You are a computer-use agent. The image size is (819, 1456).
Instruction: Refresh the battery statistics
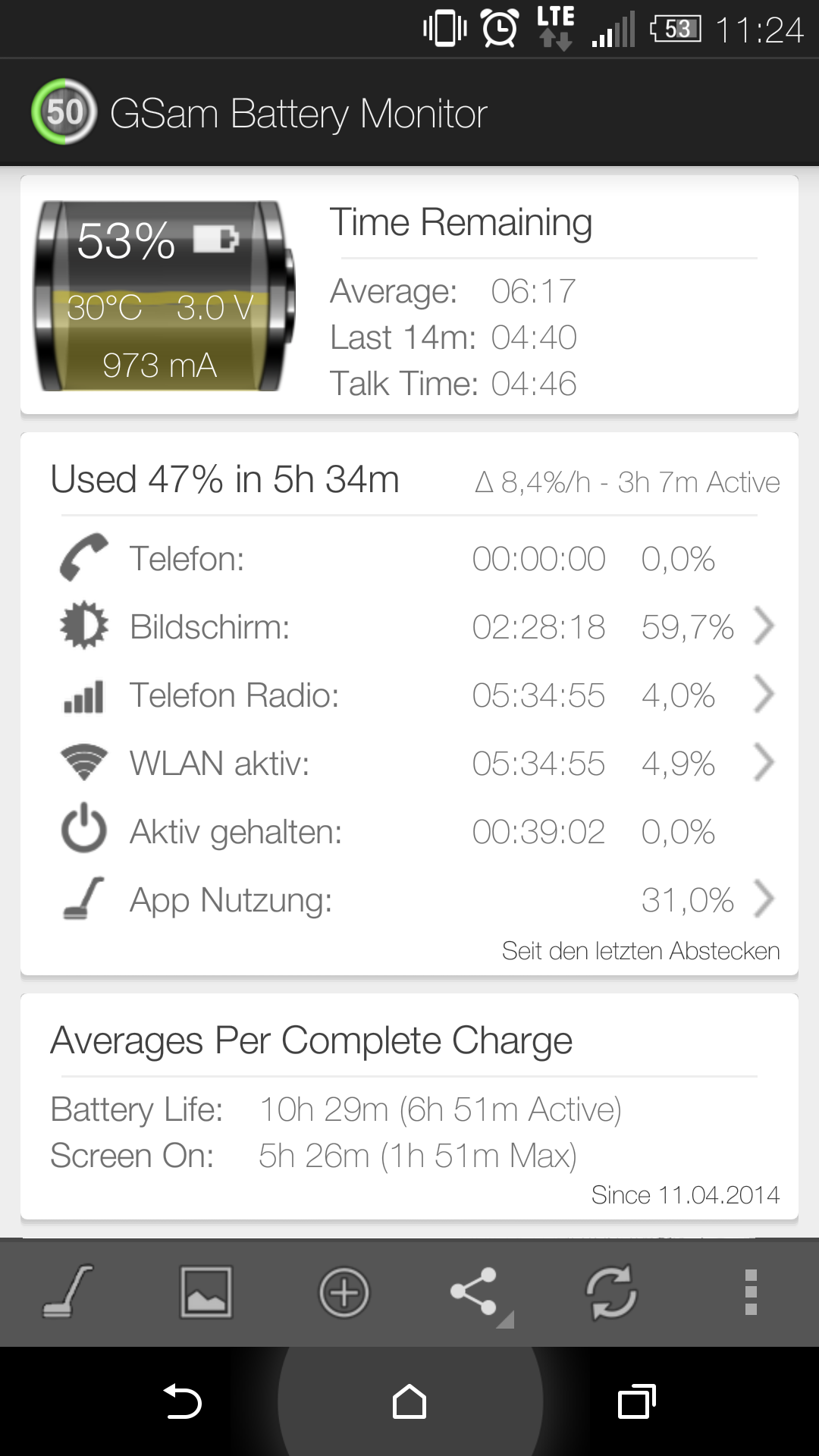pos(611,1291)
